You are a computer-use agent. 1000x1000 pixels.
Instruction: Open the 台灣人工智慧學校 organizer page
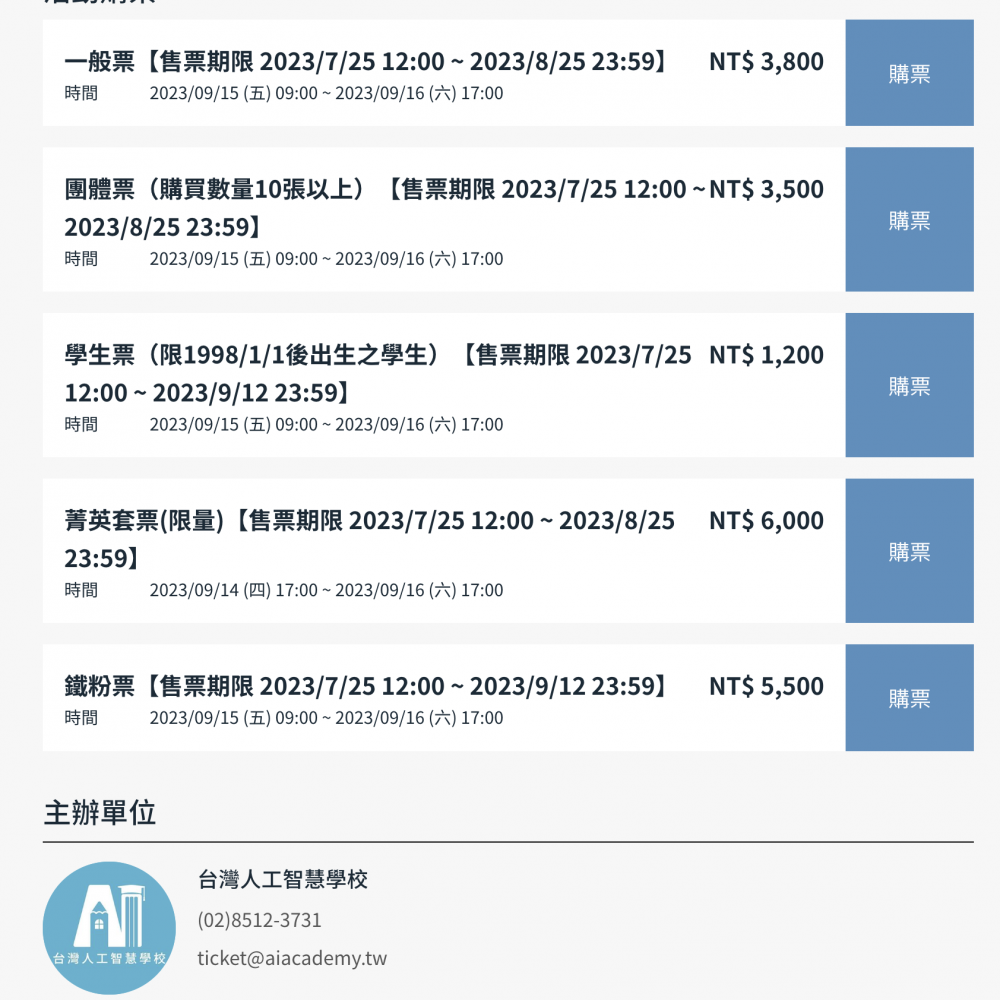(283, 880)
